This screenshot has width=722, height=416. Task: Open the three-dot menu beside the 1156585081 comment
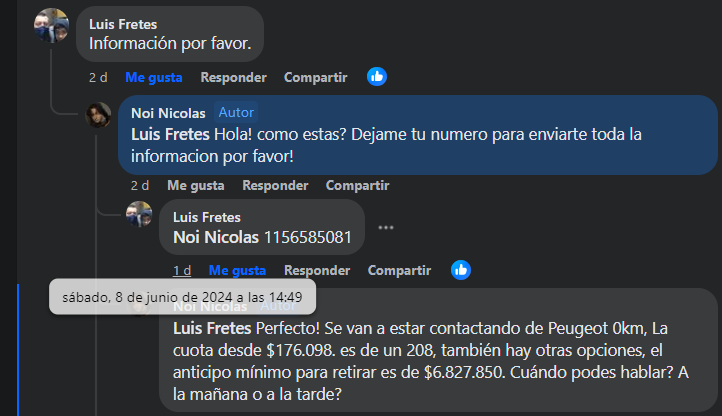[x=386, y=227]
